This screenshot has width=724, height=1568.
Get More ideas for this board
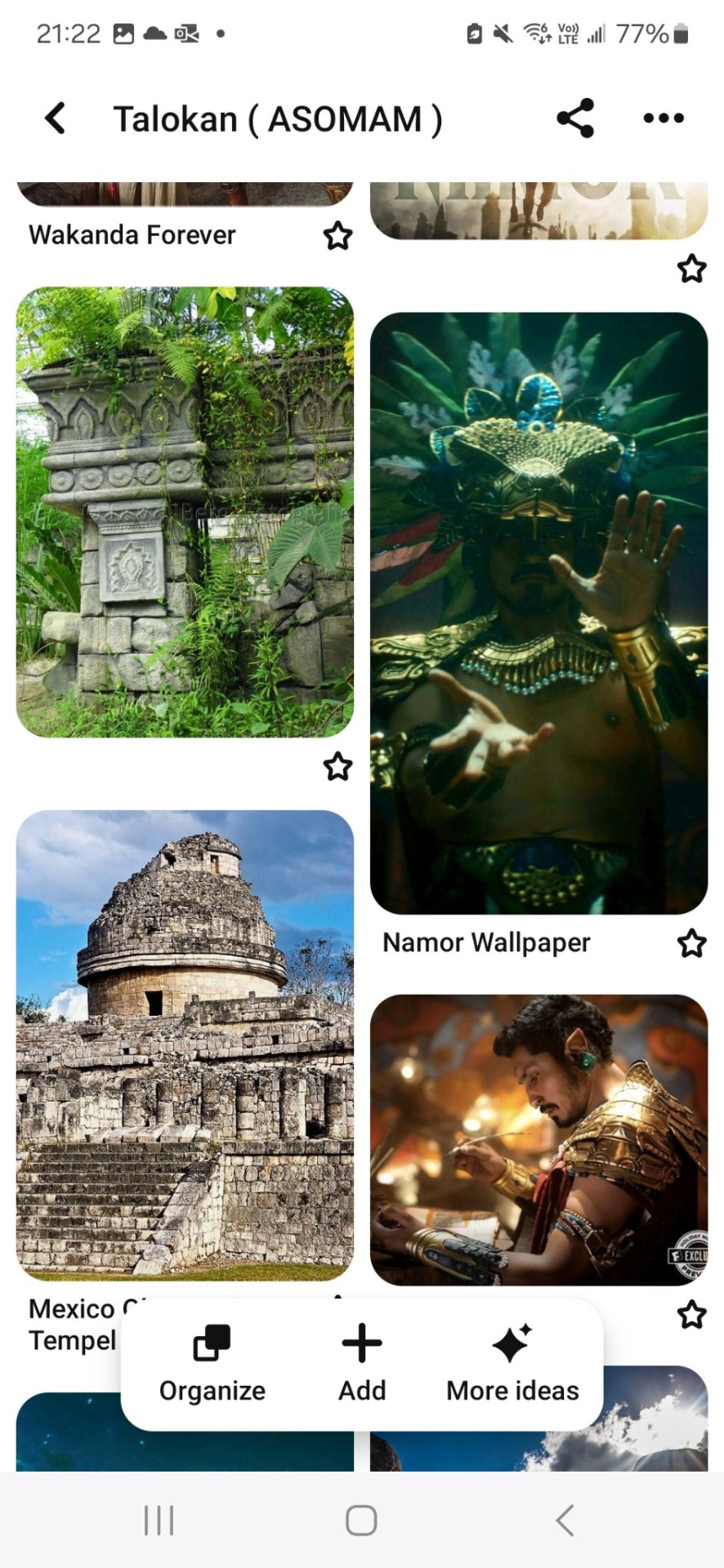(512, 1364)
